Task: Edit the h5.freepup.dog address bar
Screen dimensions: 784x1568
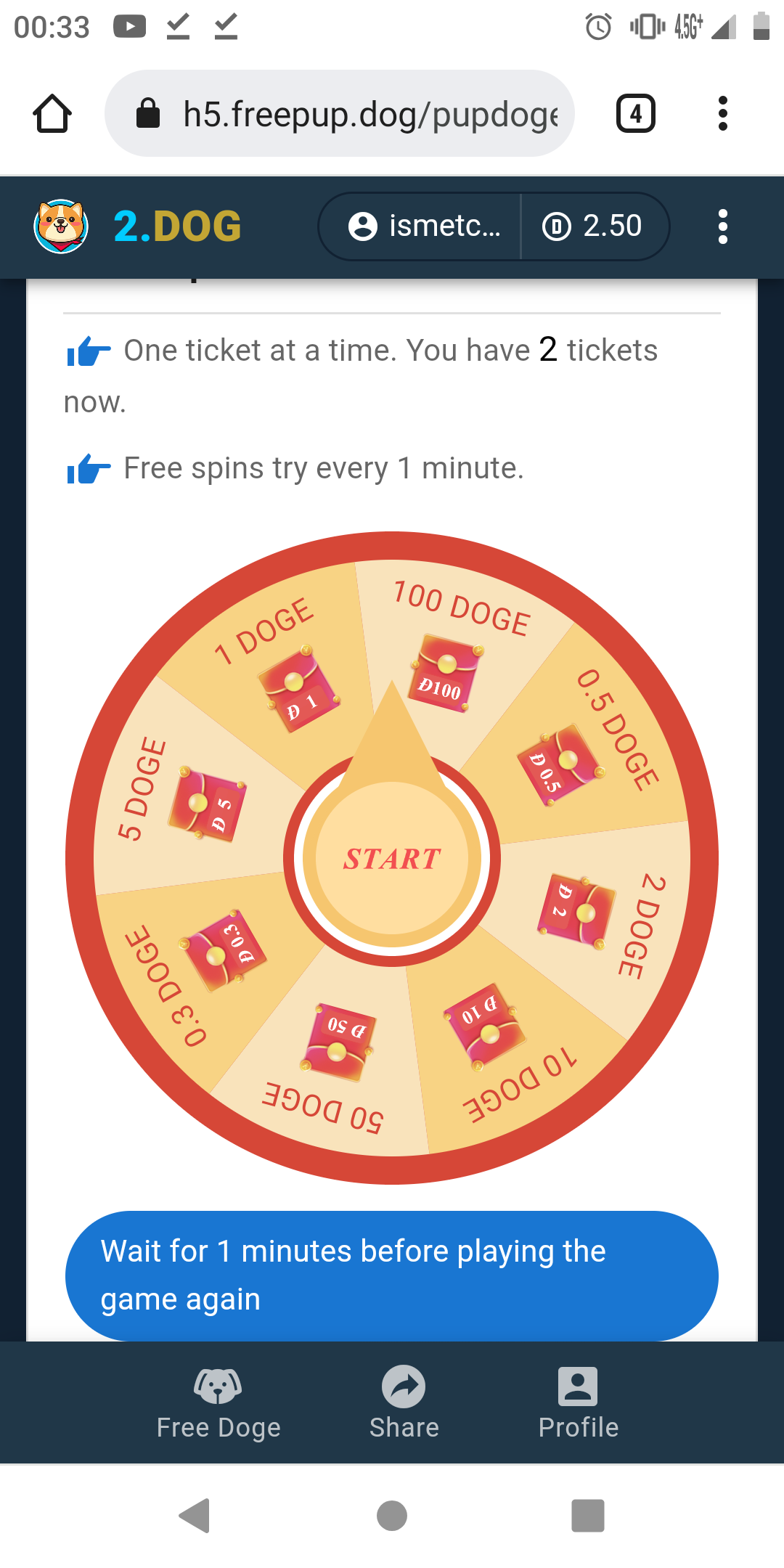Action: pyautogui.click(x=340, y=113)
